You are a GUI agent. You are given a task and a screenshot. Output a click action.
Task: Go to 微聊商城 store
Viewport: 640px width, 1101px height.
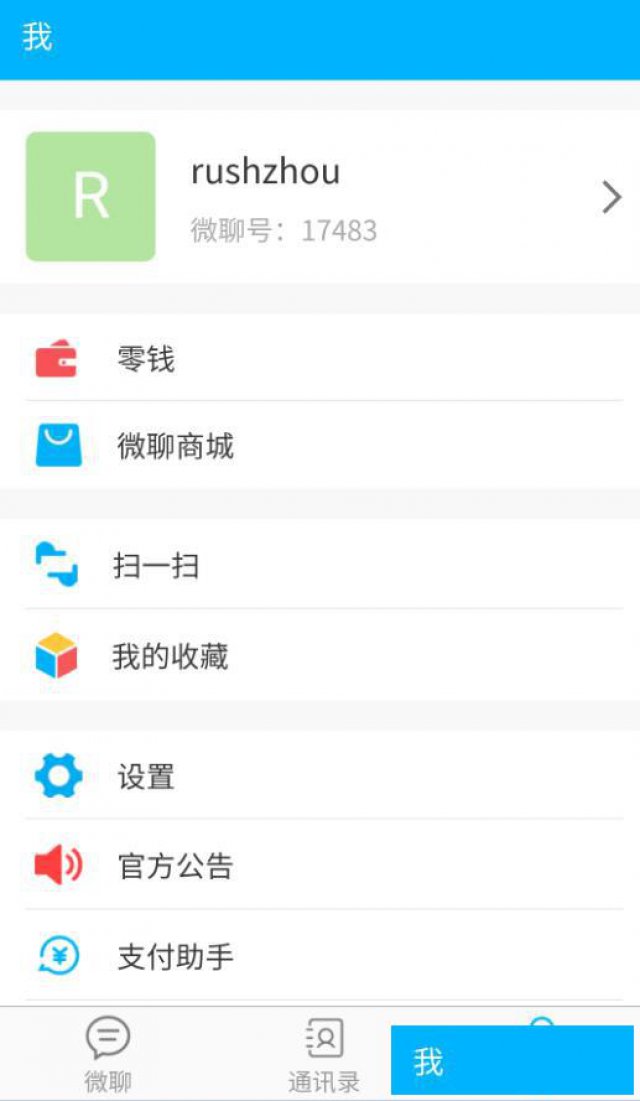tap(320, 446)
